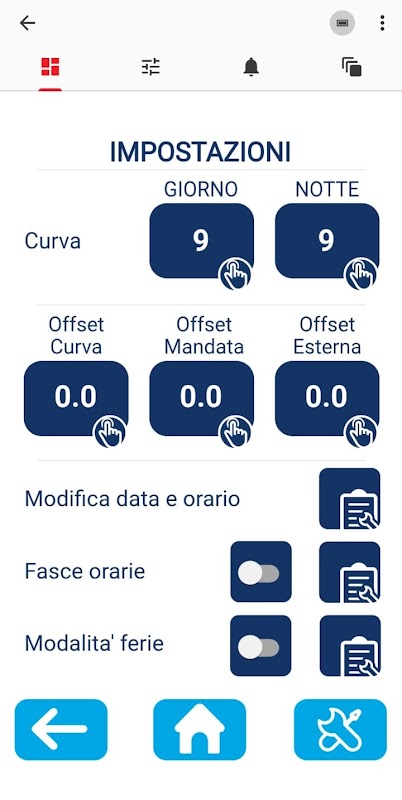This screenshot has width=402, height=800.
Task: Tap the gray keyboard icon in the app bar
Action: (342, 23)
